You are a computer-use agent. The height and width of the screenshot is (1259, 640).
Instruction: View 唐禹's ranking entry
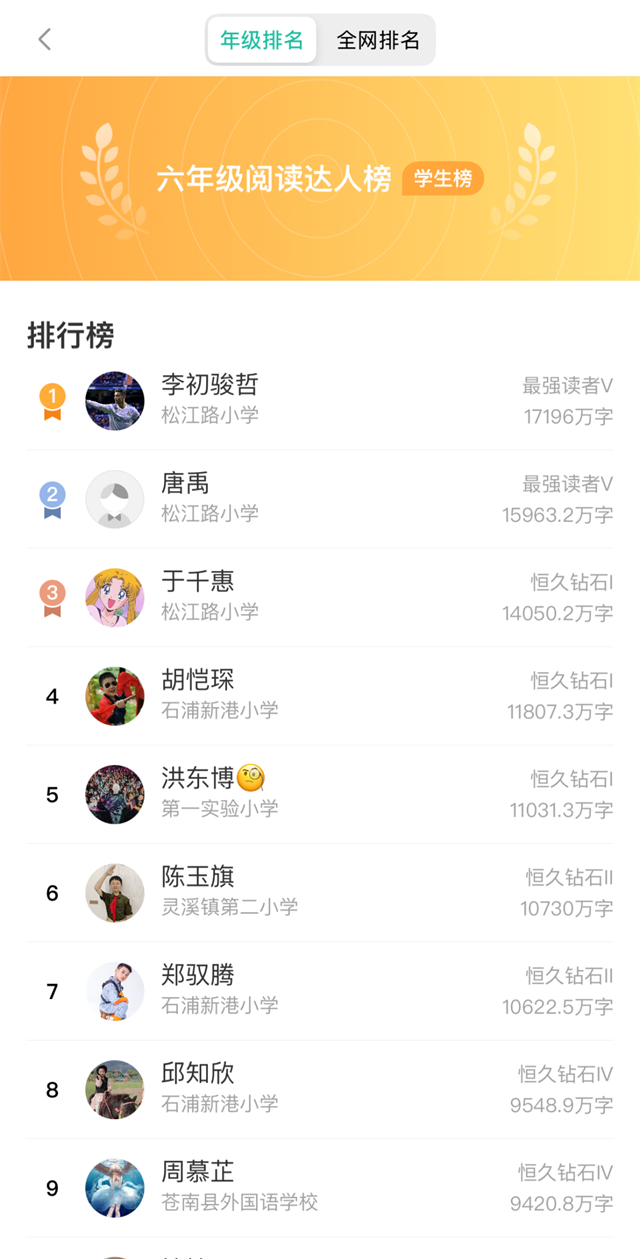click(x=320, y=498)
